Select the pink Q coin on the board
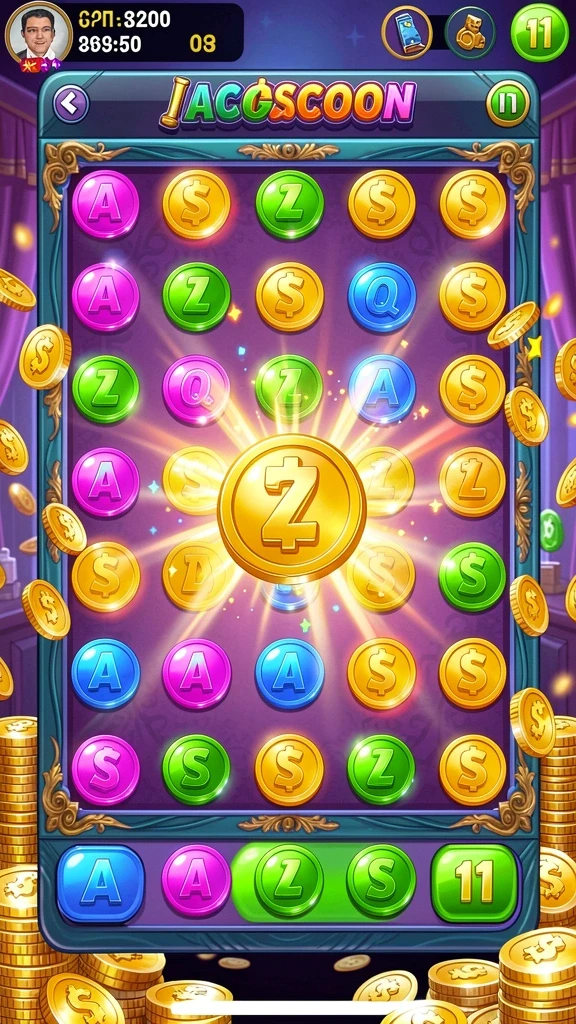Image resolution: width=576 pixels, height=1024 pixels. pos(196,389)
